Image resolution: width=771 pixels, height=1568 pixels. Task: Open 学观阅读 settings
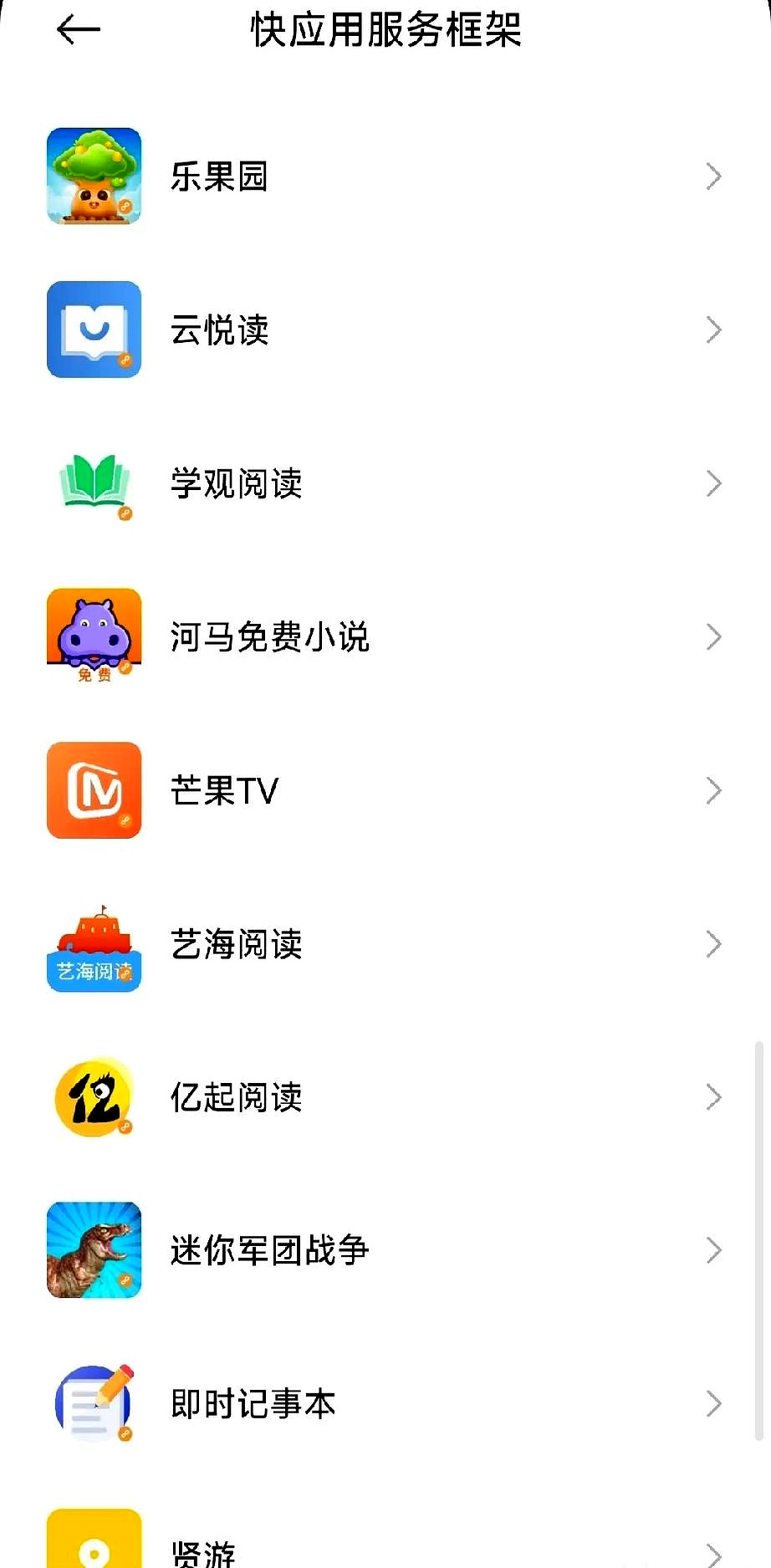pyautogui.click(x=385, y=483)
